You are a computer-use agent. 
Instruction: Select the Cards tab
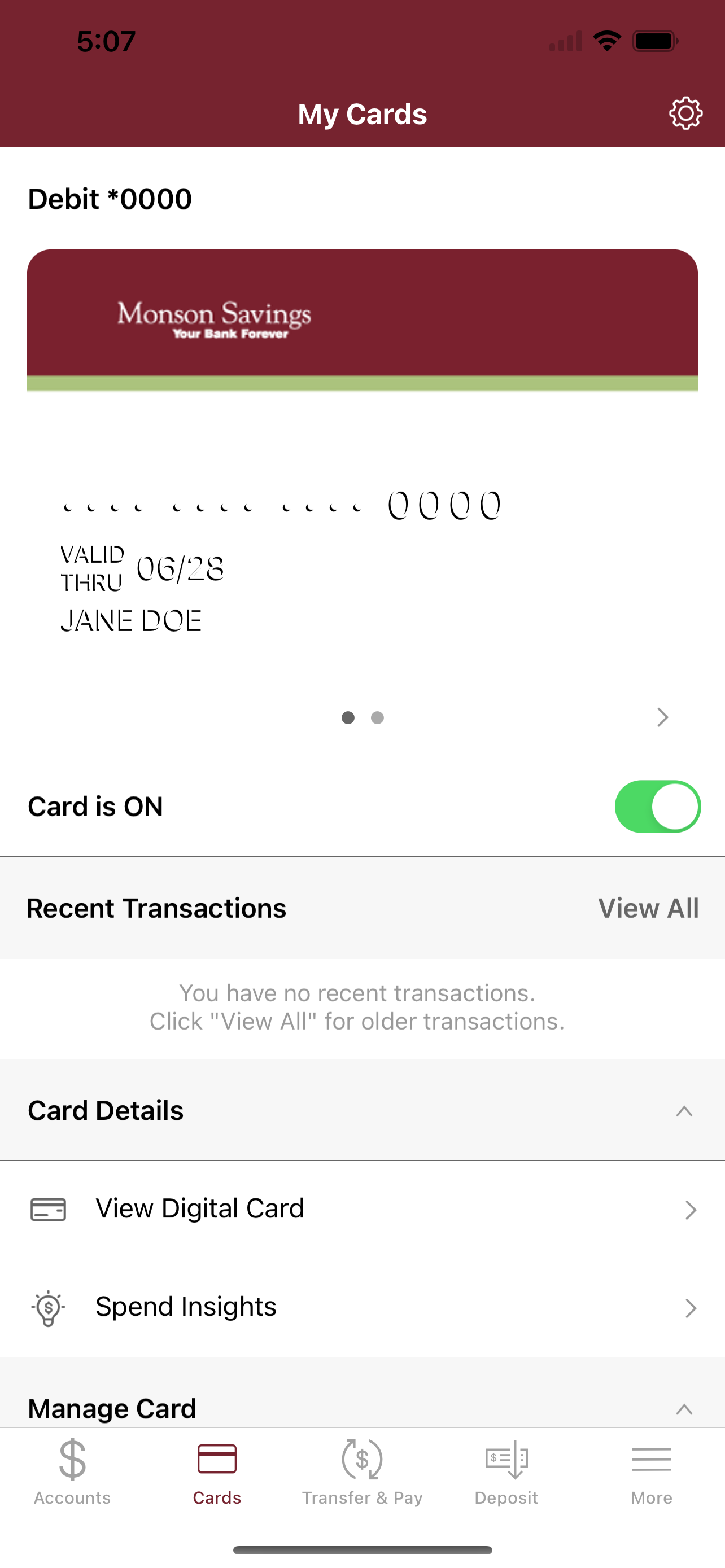tap(217, 1472)
